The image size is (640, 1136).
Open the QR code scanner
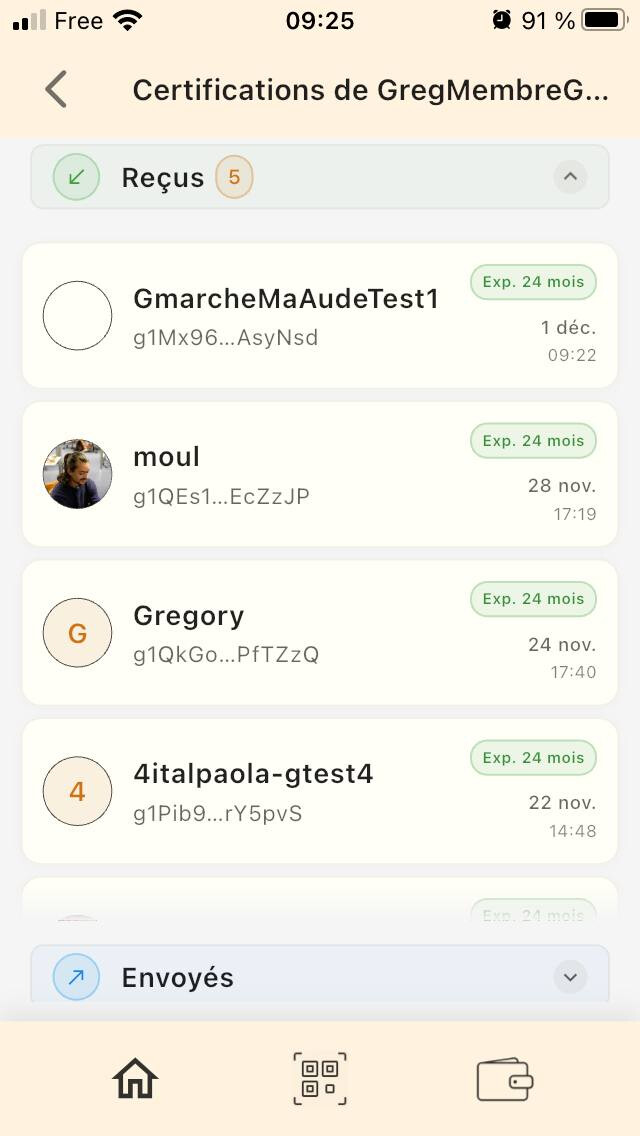[320, 1079]
